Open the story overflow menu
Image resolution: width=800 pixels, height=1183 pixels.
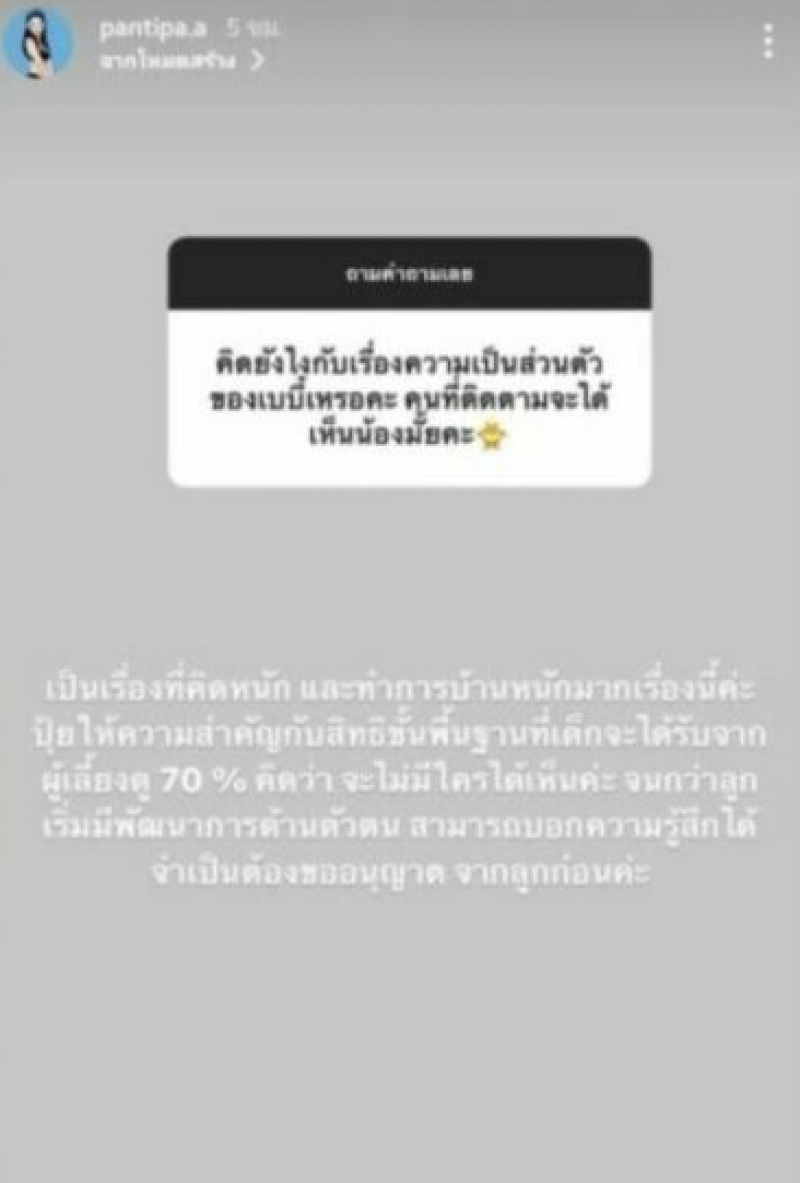(x=767, y=42)
